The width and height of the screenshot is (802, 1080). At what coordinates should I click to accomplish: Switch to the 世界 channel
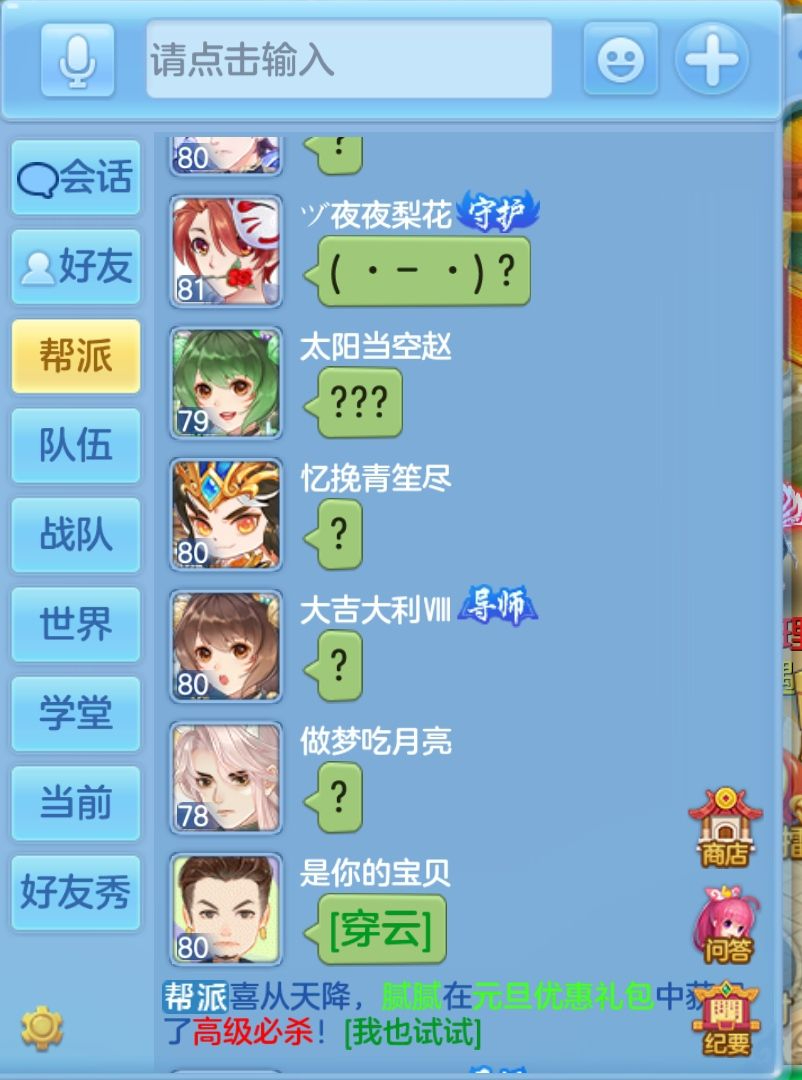[76, 624]
